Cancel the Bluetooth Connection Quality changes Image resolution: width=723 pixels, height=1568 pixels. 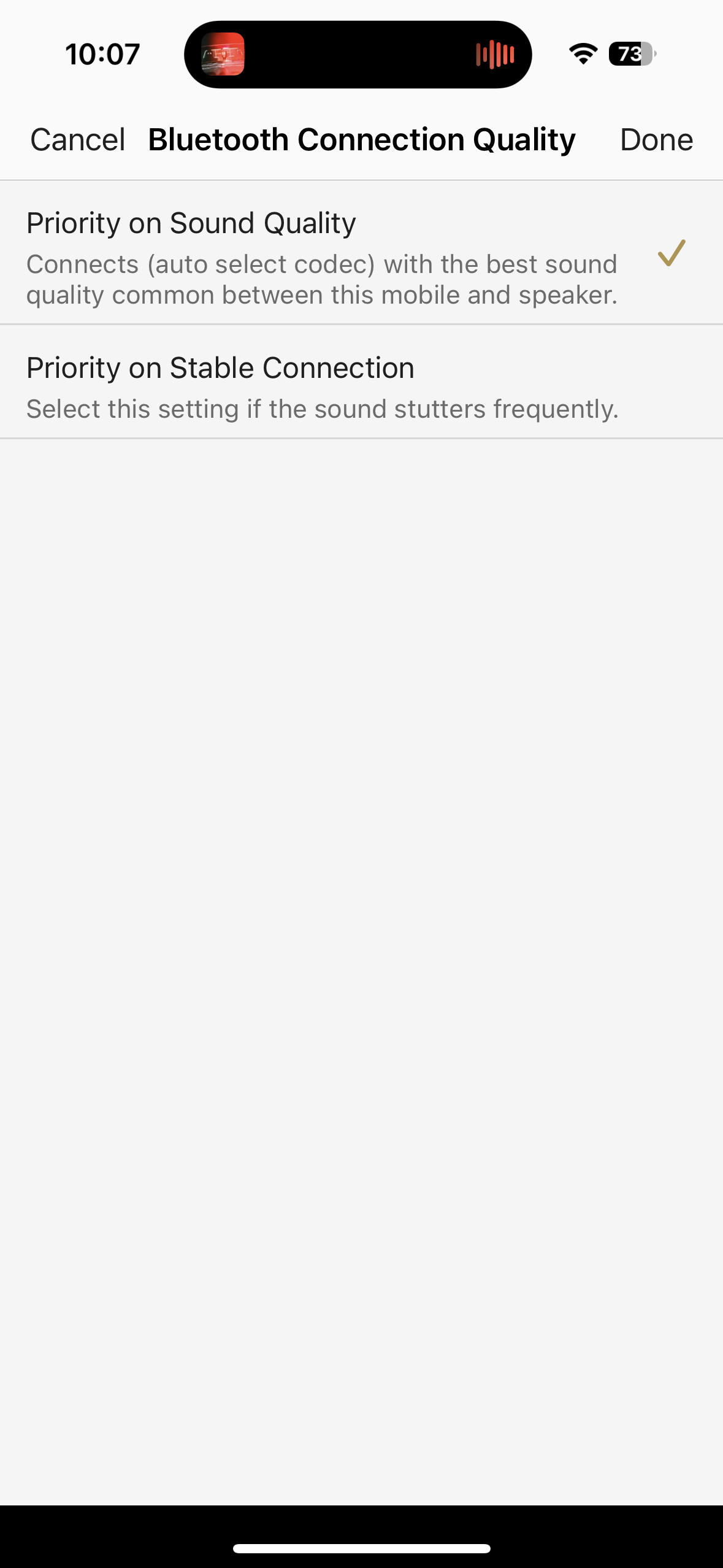(x=78, y=140)
